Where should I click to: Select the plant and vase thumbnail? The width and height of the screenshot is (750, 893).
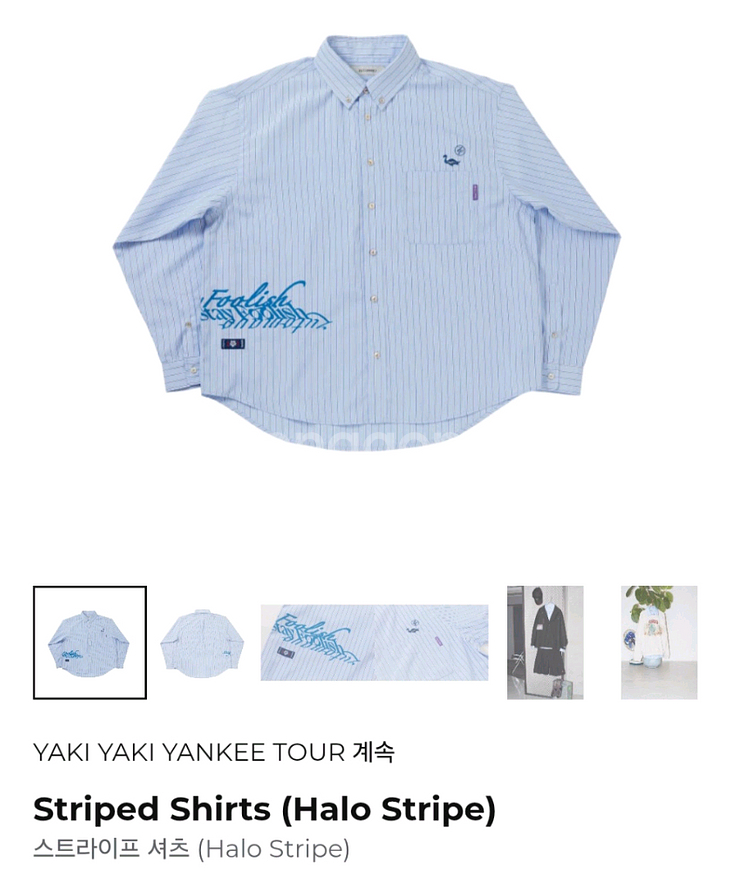tap(659, 642)
